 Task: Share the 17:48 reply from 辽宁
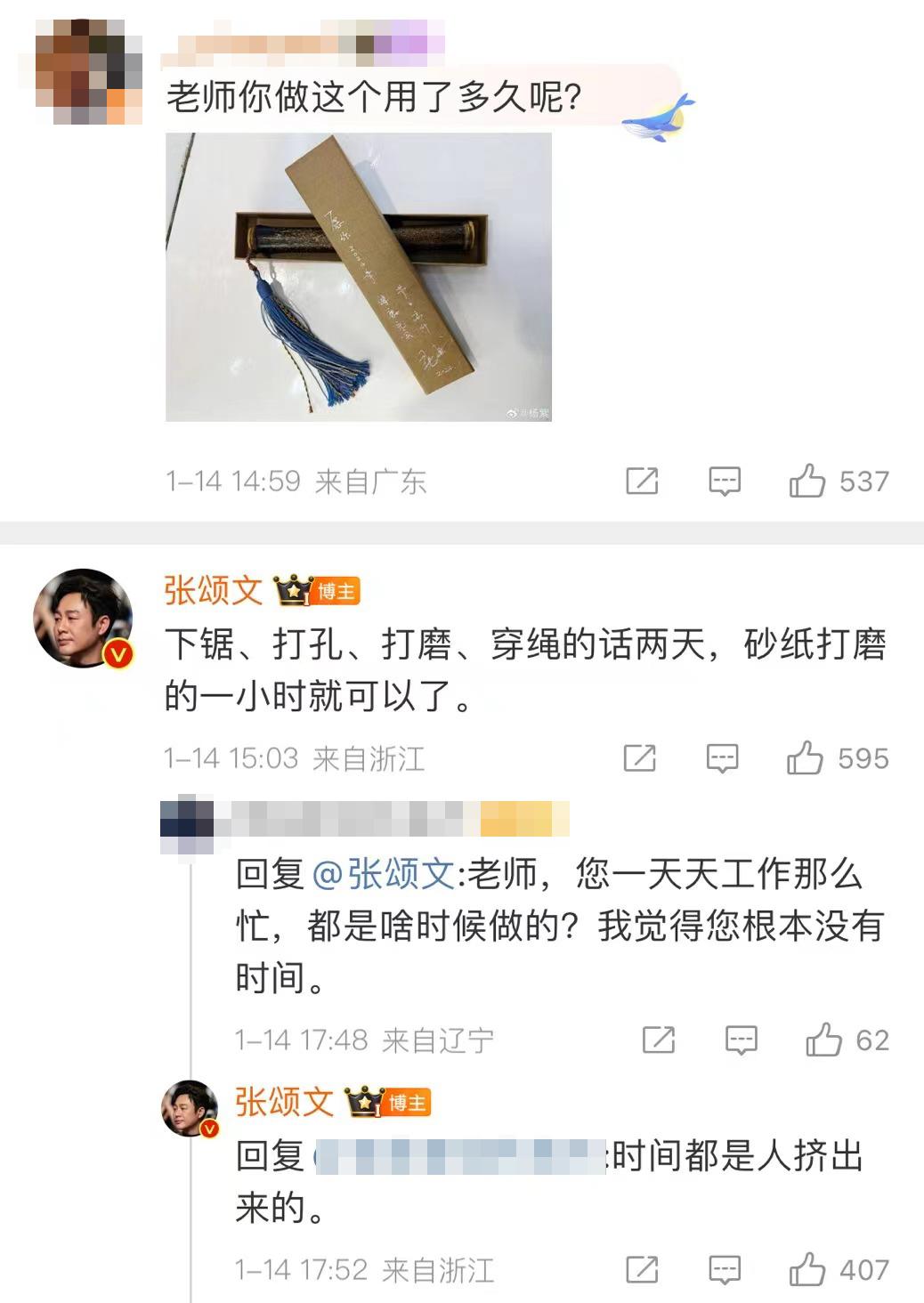(x=659, y=1040)
